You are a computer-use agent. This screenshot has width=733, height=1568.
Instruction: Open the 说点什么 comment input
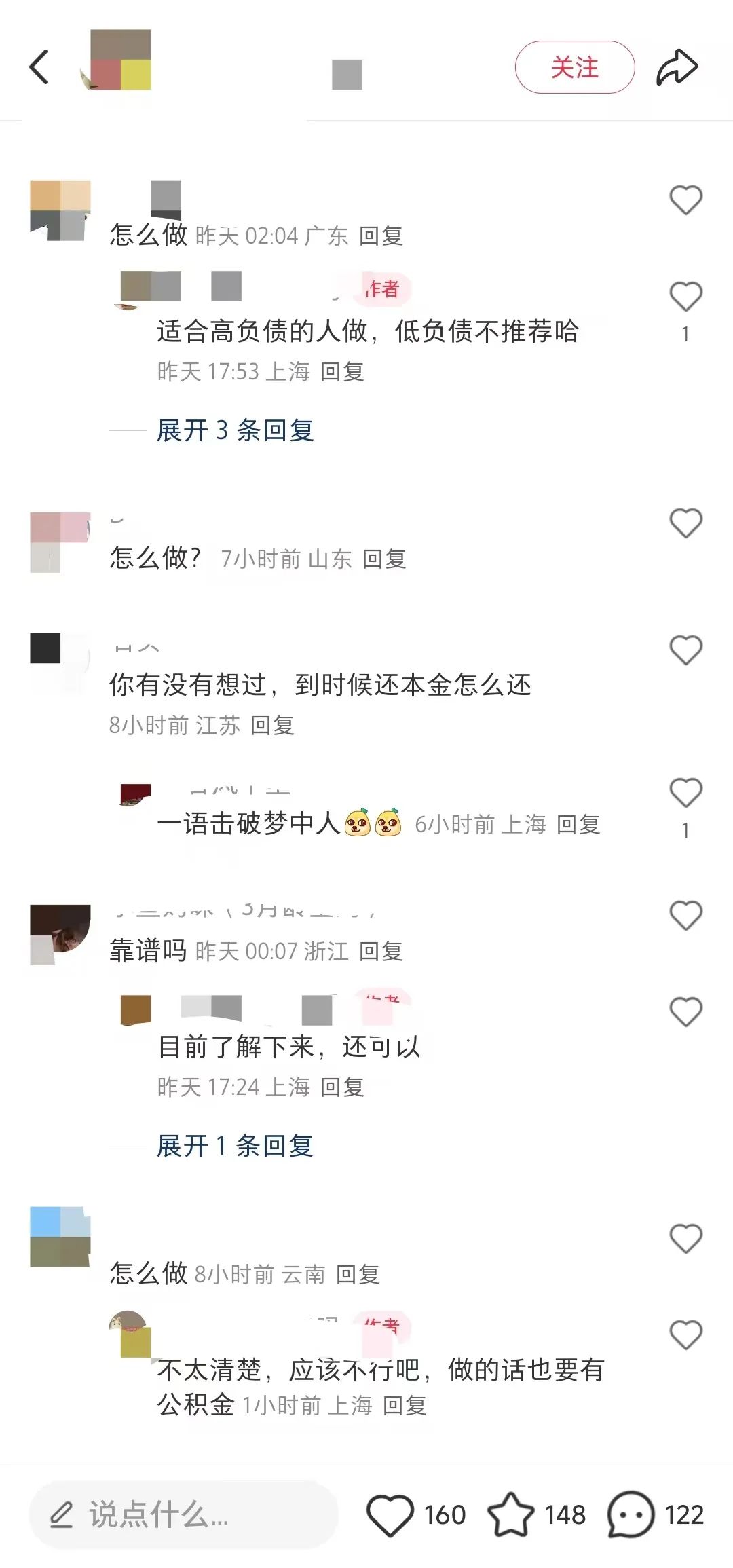click(183, 1514)
